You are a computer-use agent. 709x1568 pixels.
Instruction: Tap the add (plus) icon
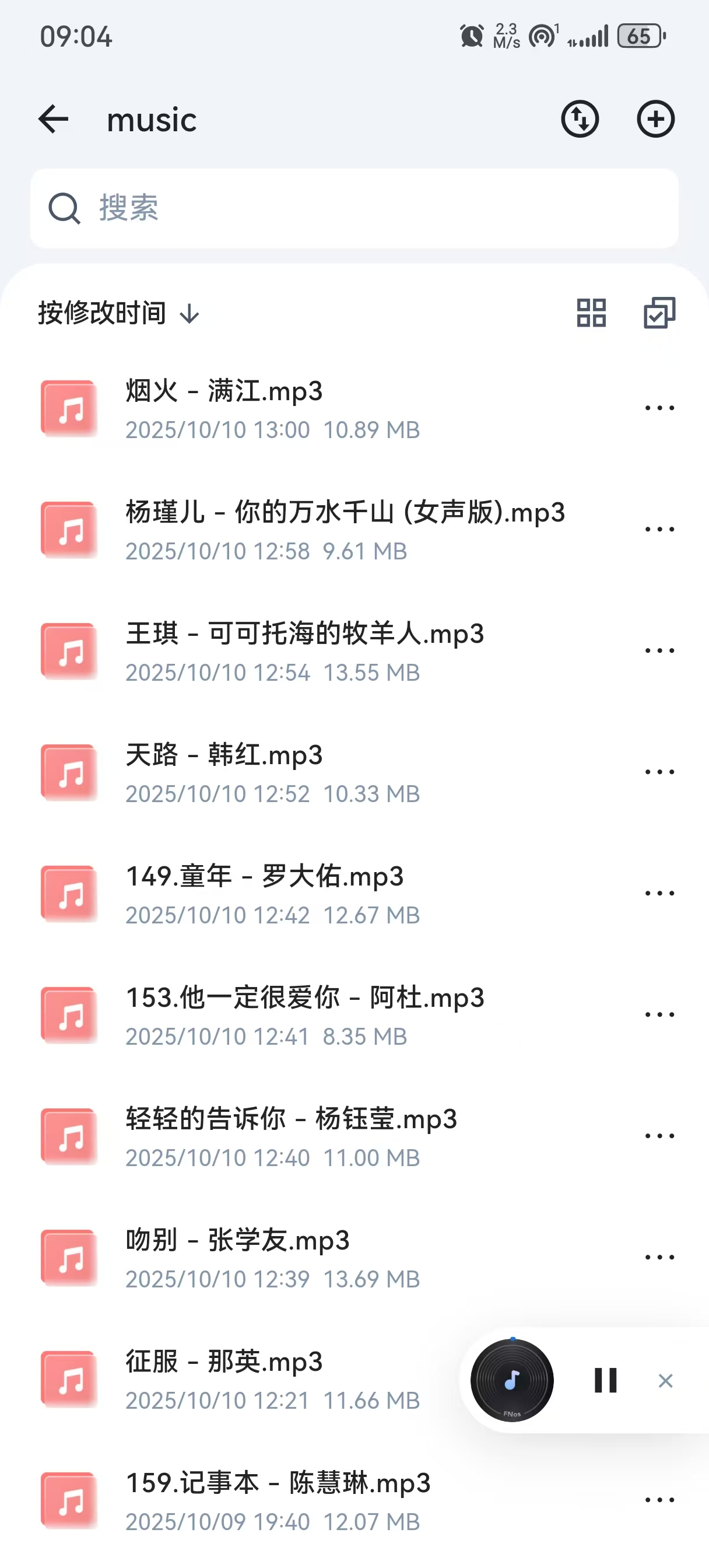pyautogui.click(x=655, y=118)
